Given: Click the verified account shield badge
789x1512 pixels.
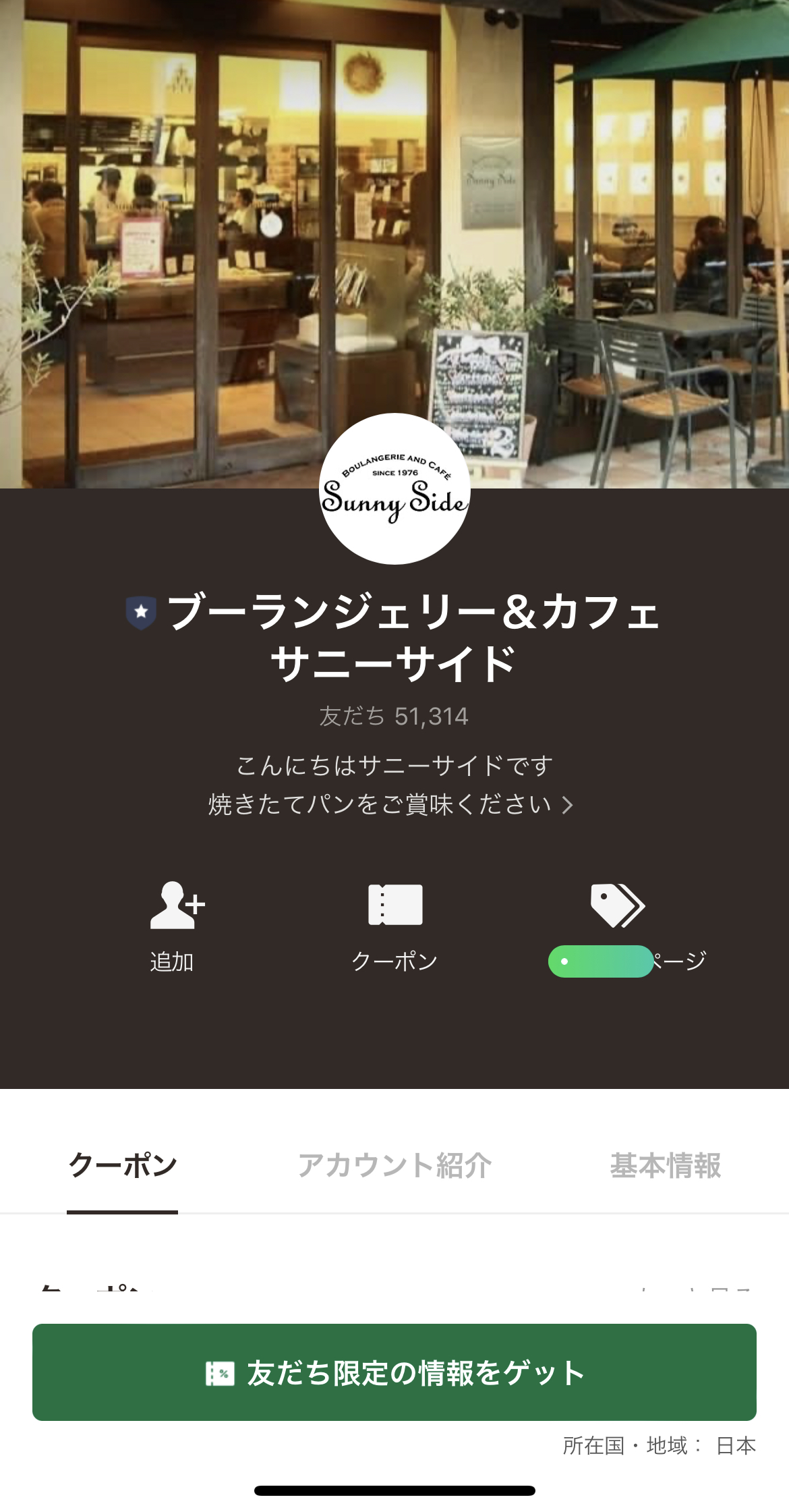Looking at the screenshot, I should (x=140, y=613).
